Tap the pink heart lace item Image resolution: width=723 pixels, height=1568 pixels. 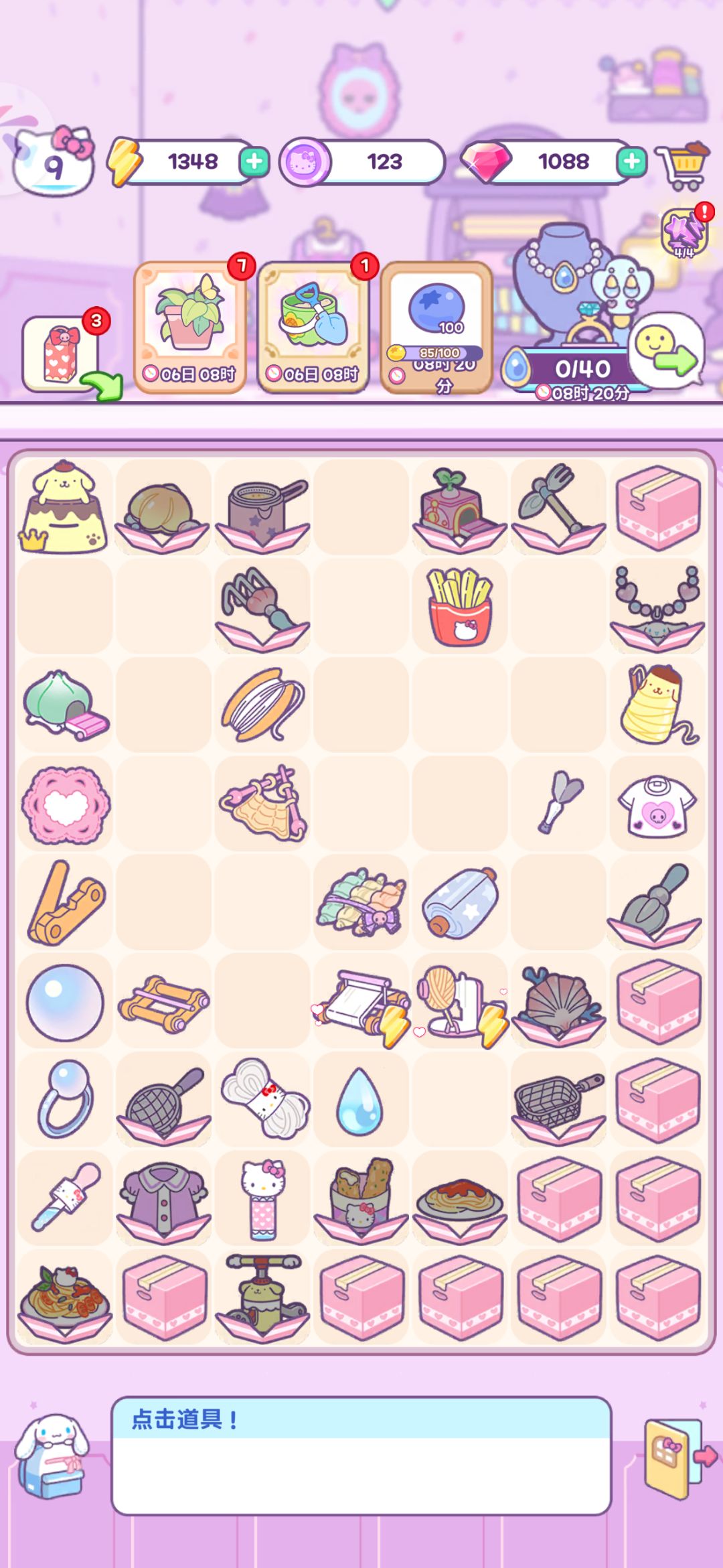pos(65,804)
